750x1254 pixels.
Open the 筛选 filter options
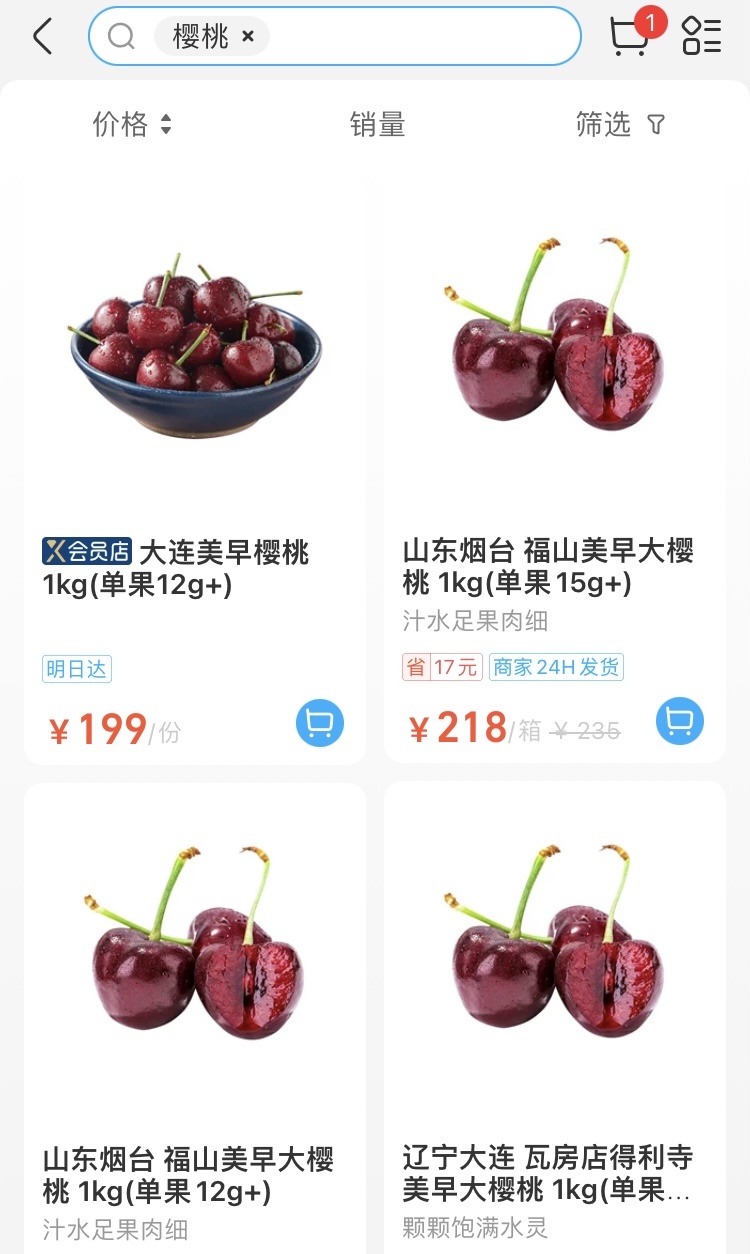(x=620, y=125)
